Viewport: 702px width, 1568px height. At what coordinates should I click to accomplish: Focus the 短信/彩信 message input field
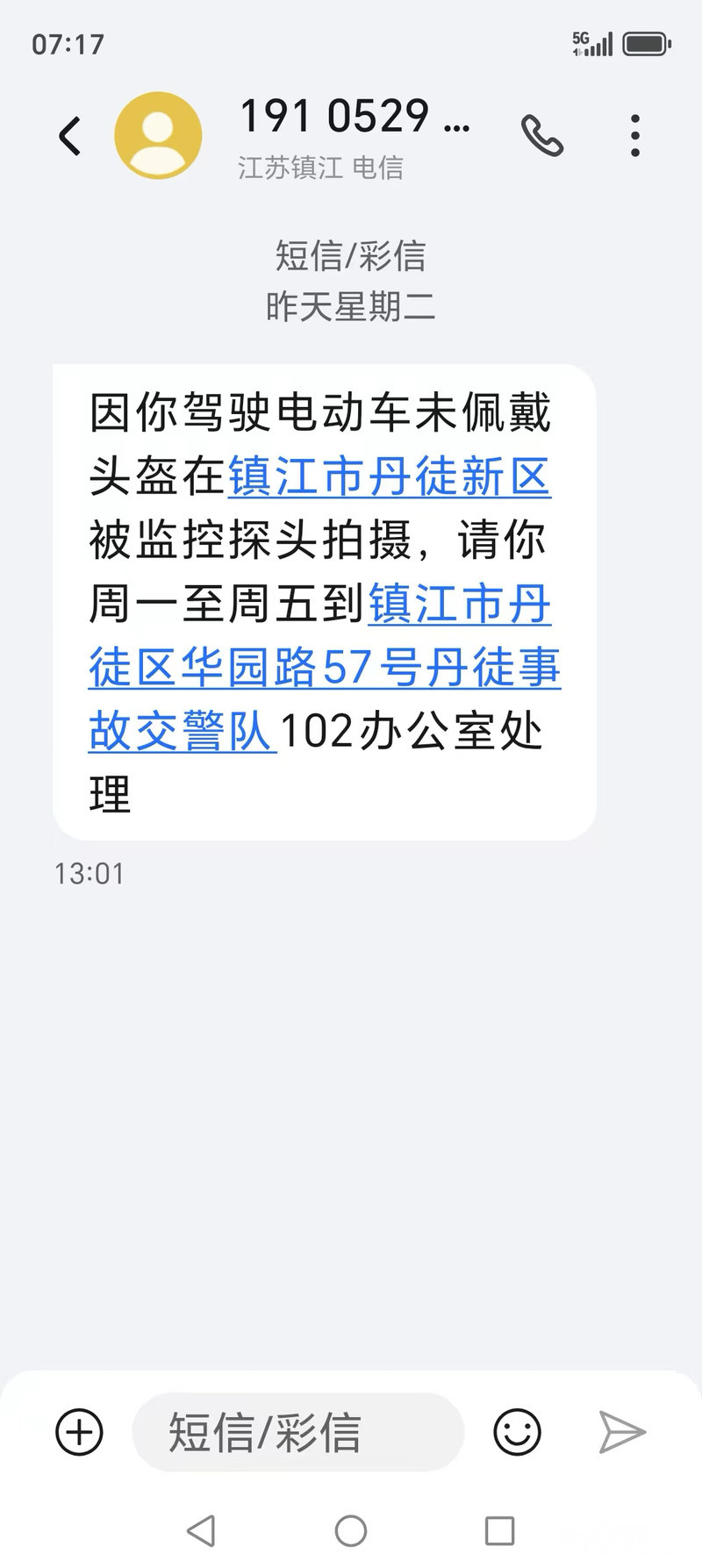pos(298,1432)
